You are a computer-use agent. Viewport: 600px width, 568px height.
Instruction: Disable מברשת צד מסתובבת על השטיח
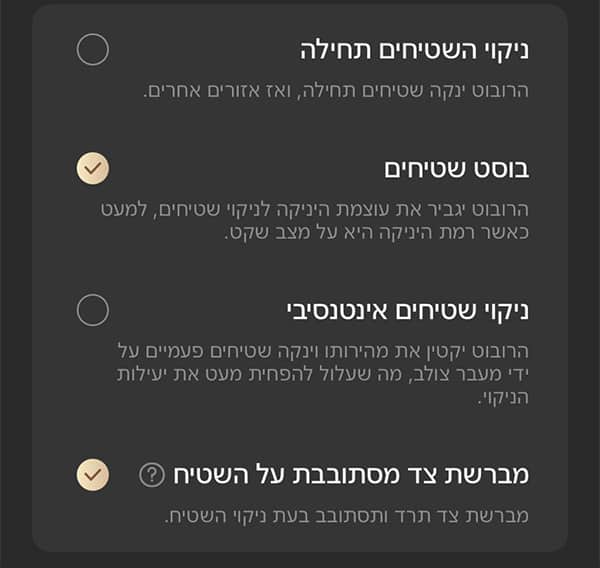pos(93,474)
